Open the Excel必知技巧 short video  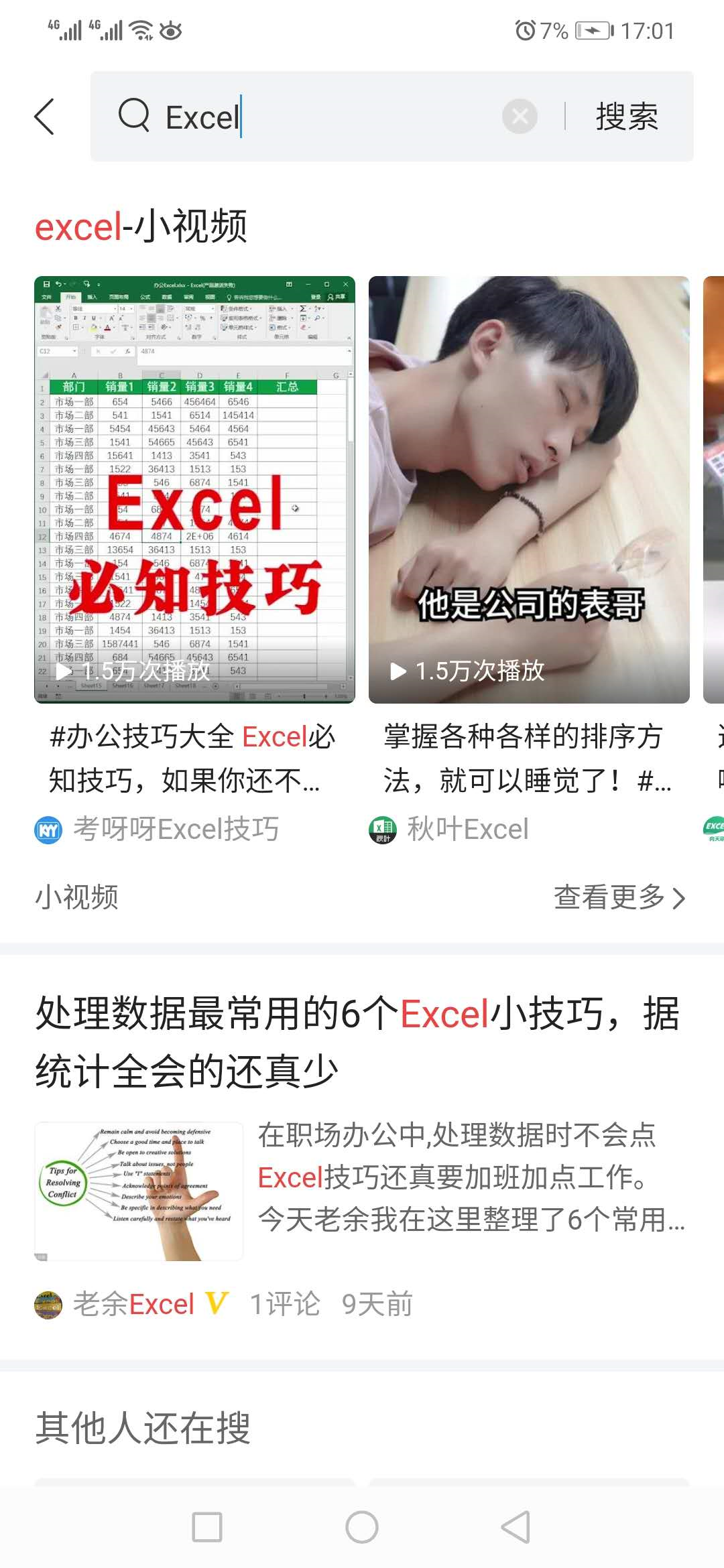194,489
